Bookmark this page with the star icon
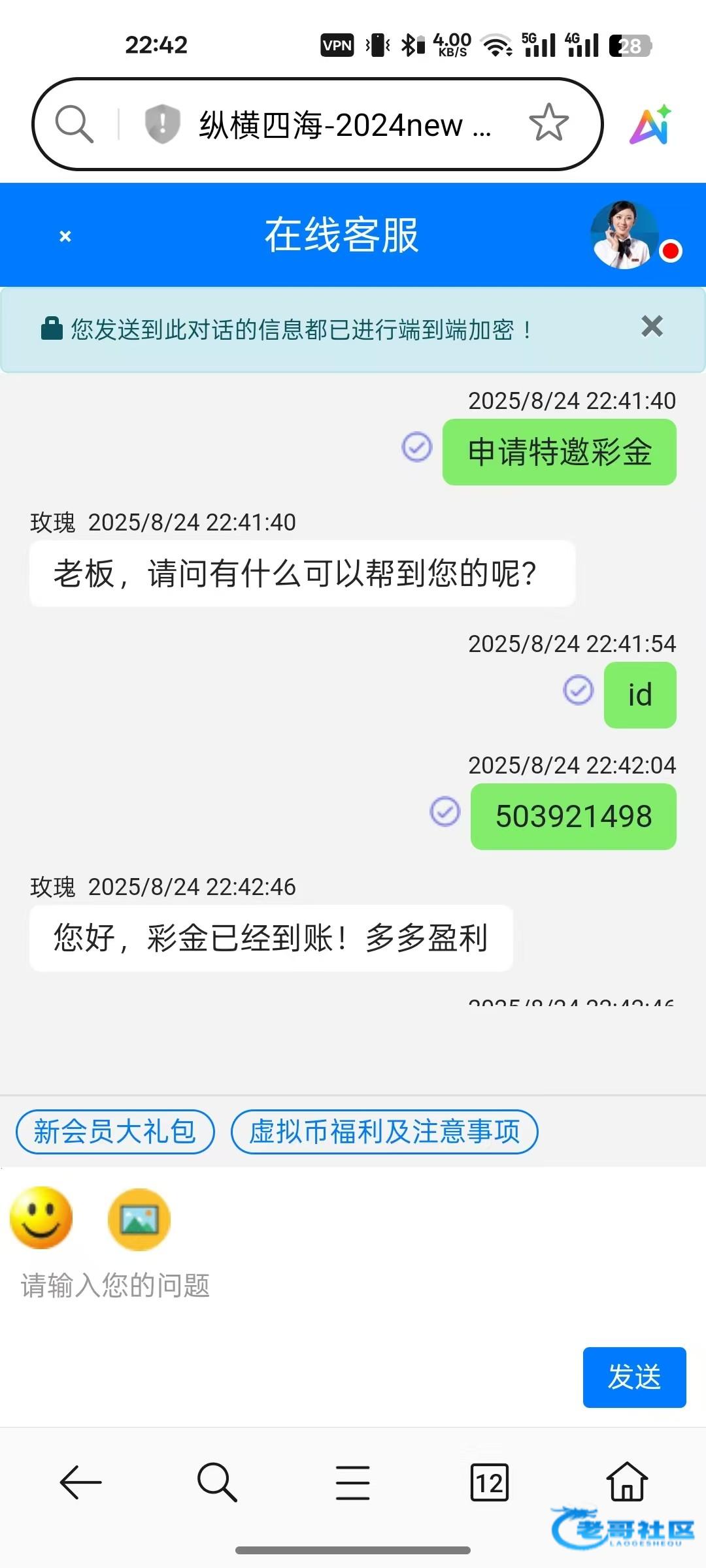Screen dimensions: 706x1568 tap(548, 123)
